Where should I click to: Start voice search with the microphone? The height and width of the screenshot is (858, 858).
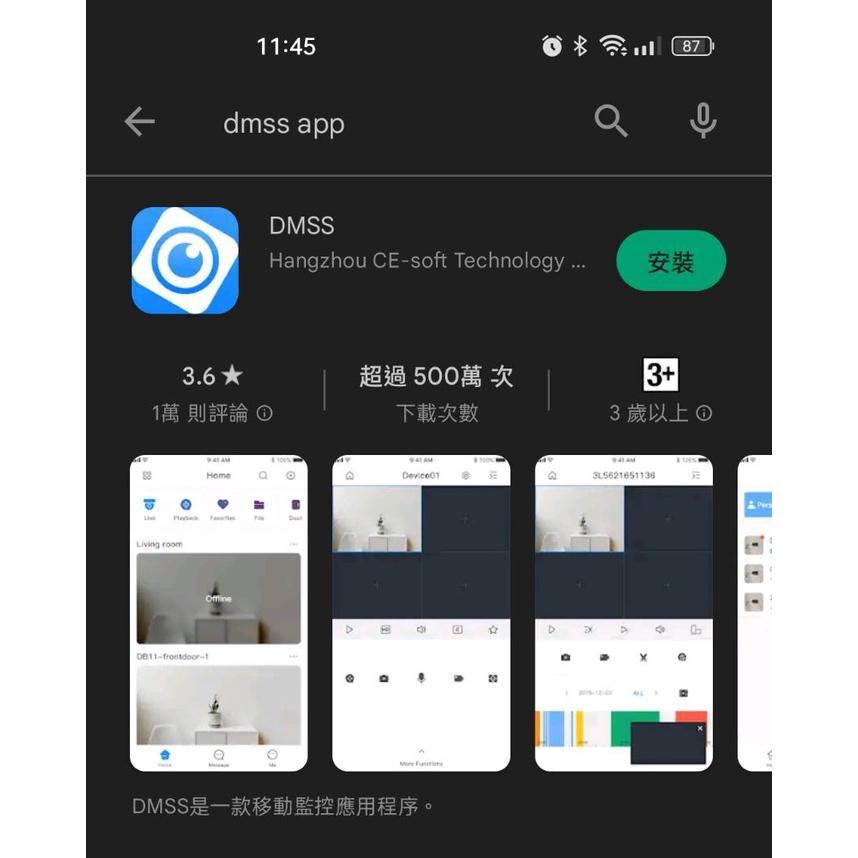pyautogui.click(x=703, y=121)
